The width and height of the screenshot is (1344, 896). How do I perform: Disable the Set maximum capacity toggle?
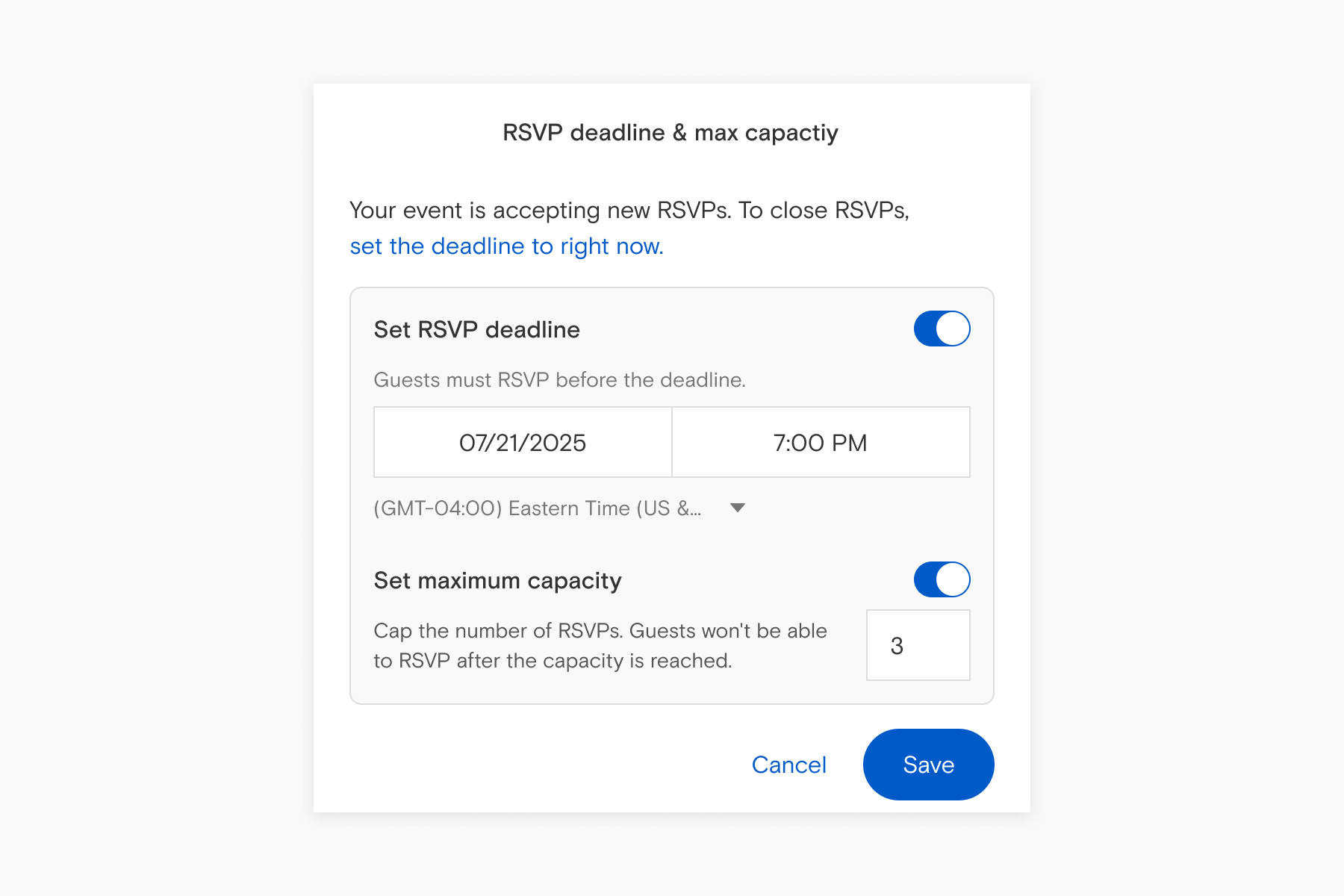point(942,580)
